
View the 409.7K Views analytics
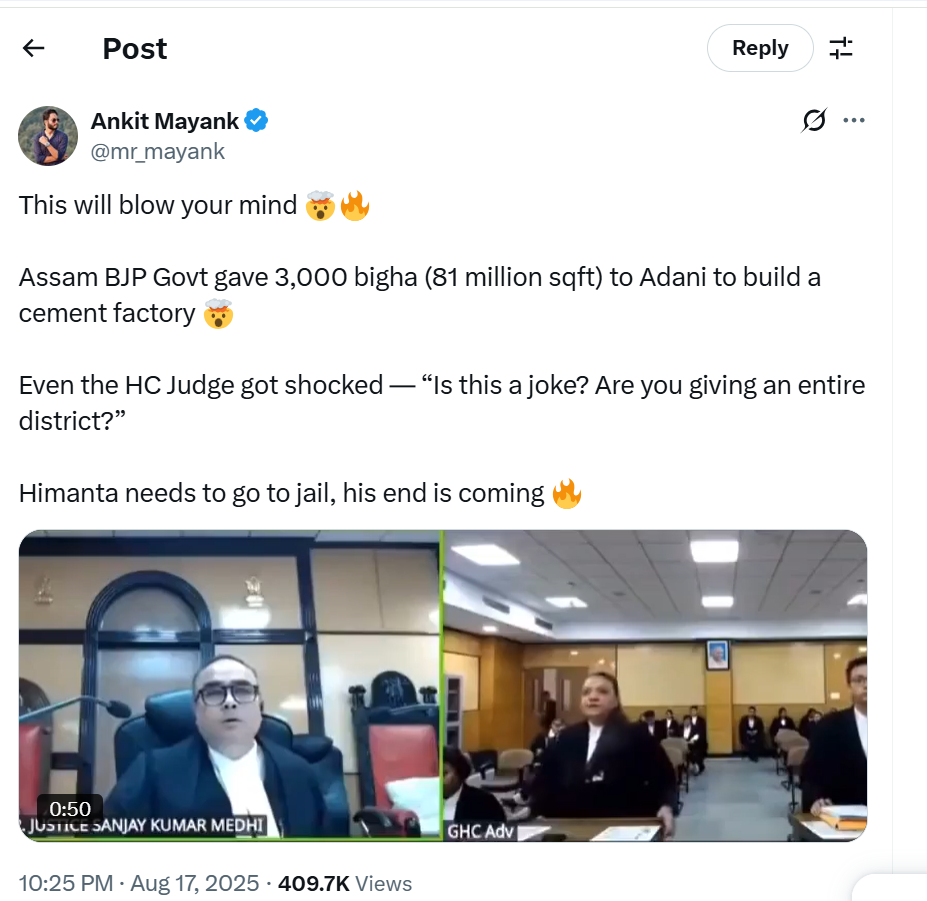345,883
